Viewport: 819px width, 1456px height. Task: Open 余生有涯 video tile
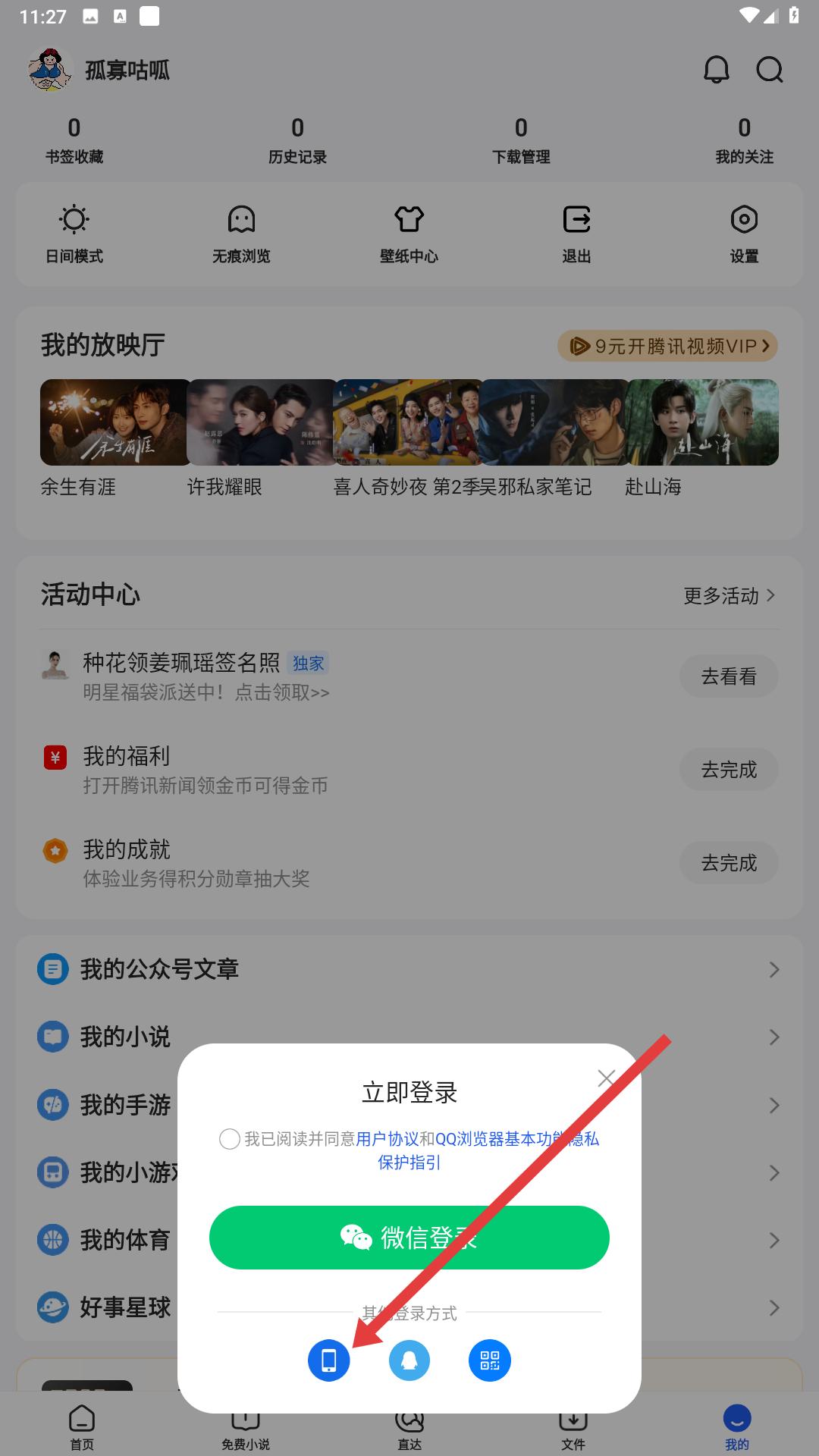pos(114,422)
